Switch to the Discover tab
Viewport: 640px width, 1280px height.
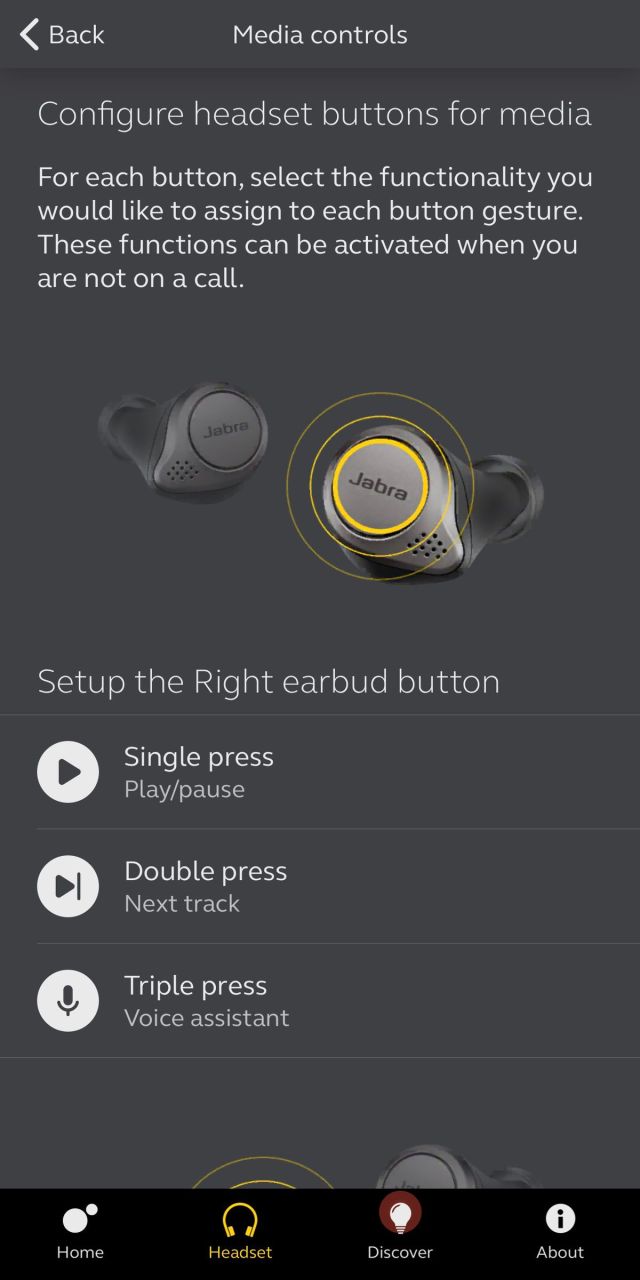400,1232
